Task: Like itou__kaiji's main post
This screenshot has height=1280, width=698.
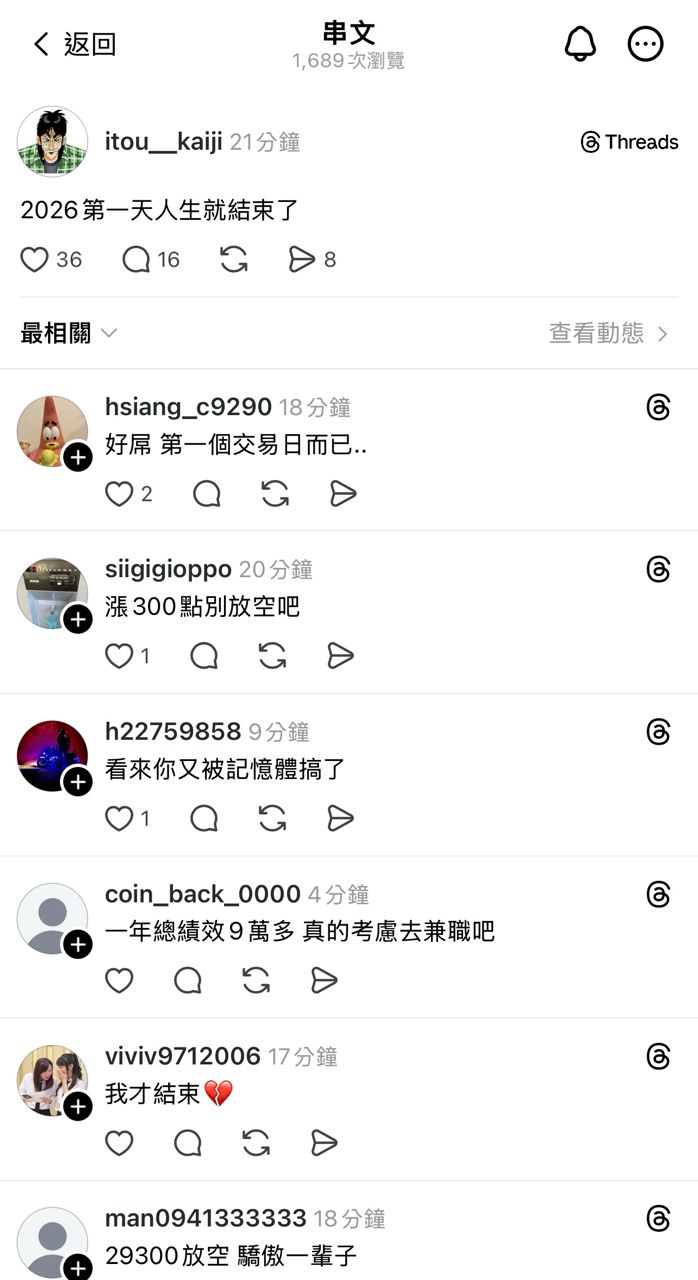Action: [35, 260]
